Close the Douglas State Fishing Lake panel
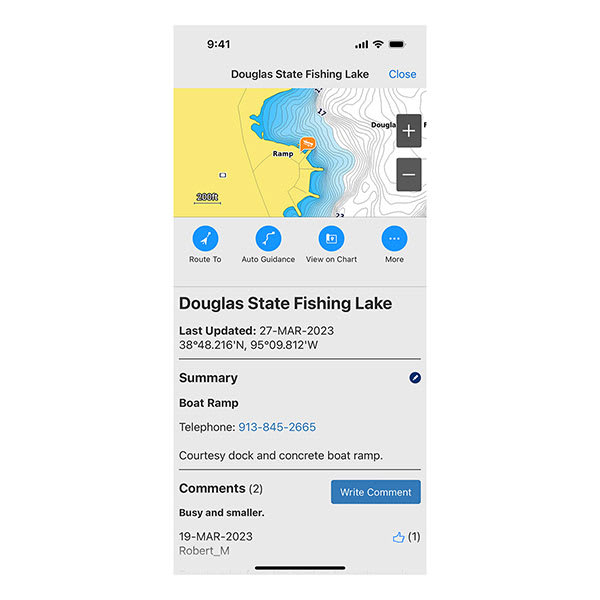The width and height of the screenshot is (600, 600). tap(402, 74)
